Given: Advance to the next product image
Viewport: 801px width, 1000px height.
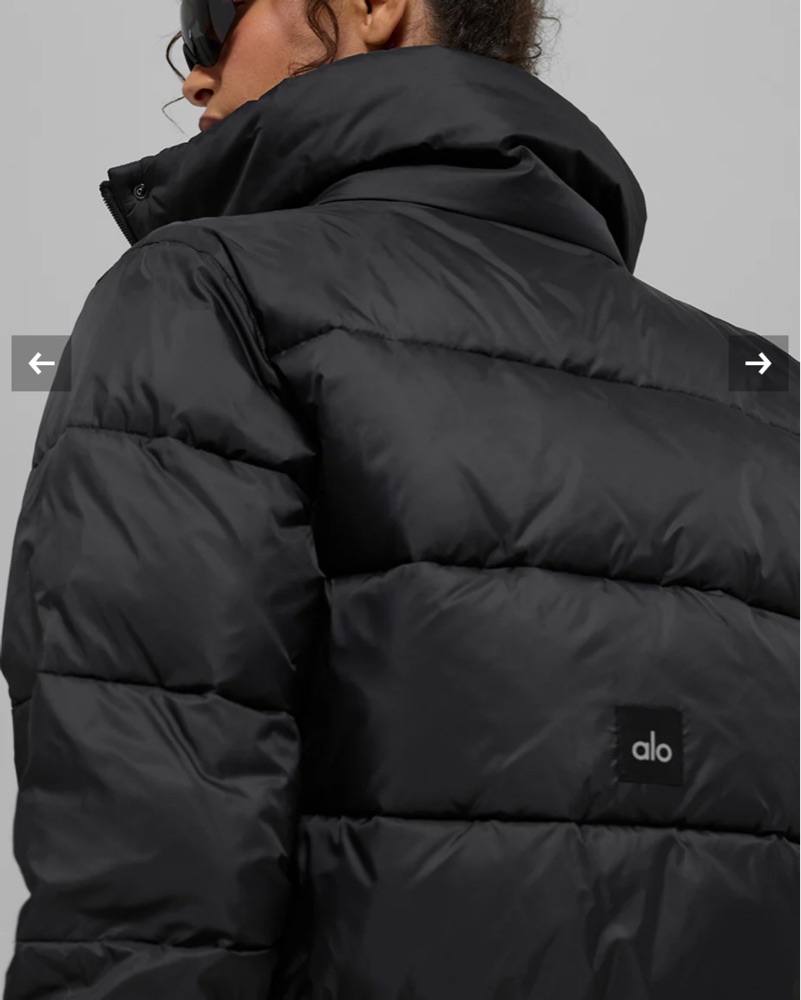Looking at the screenshot, I should (758, 363).
